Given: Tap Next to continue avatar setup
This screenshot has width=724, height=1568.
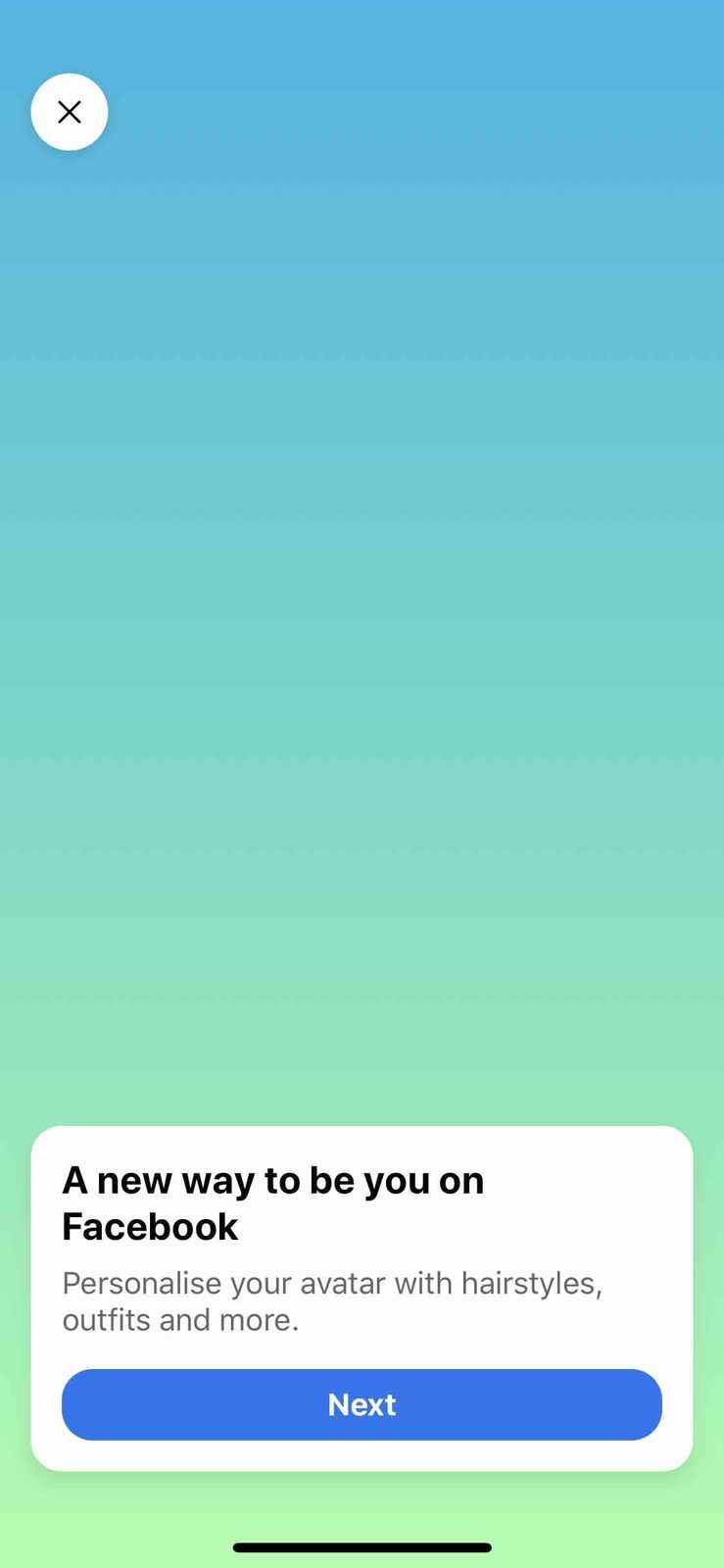Looking at the screenshot, I should (362, 1404).
